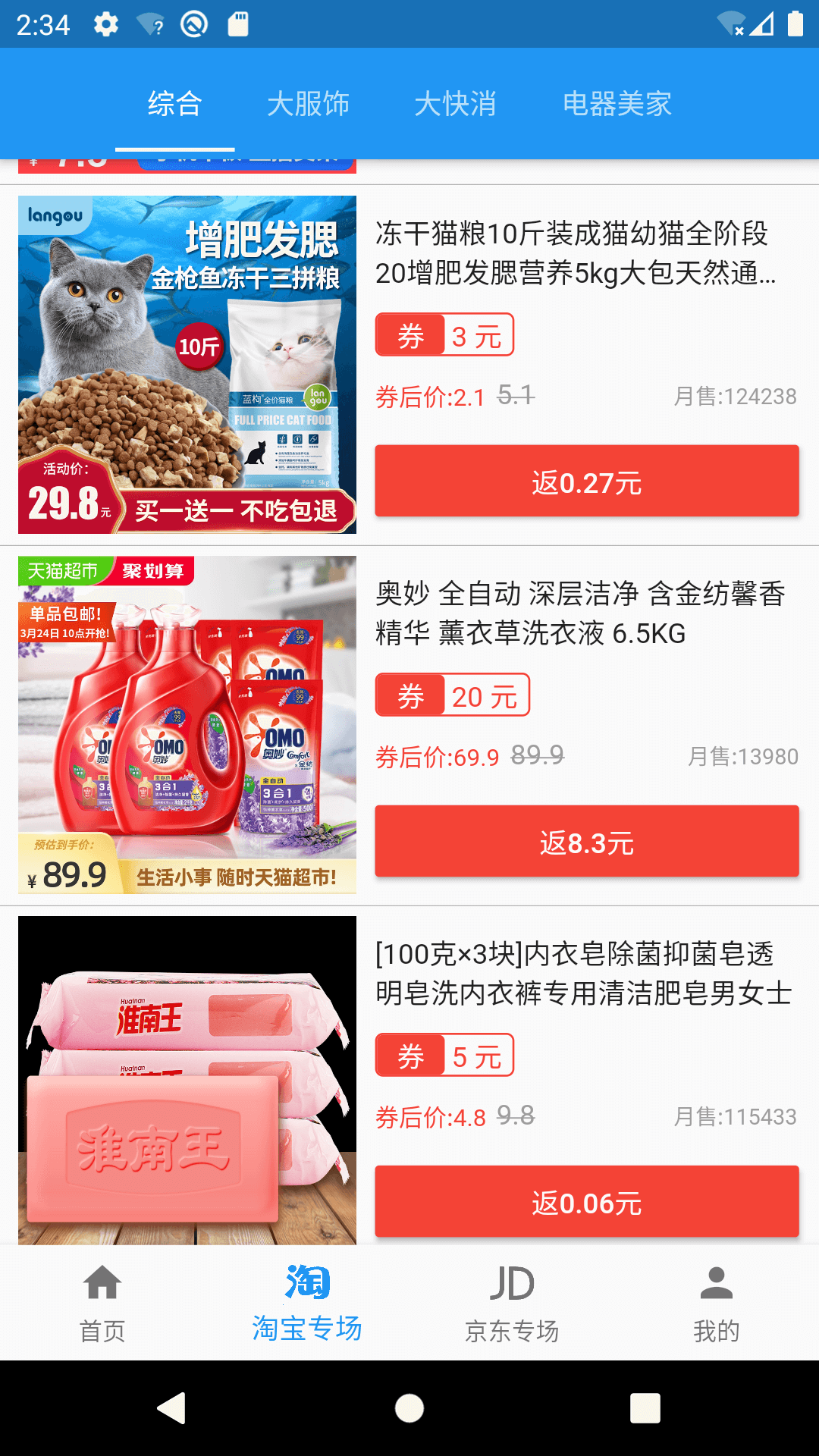This screenshot has width=819, height=1456.
Task: Tap the 5元 coupon badge on soap listing
Action: [444, 1054]
